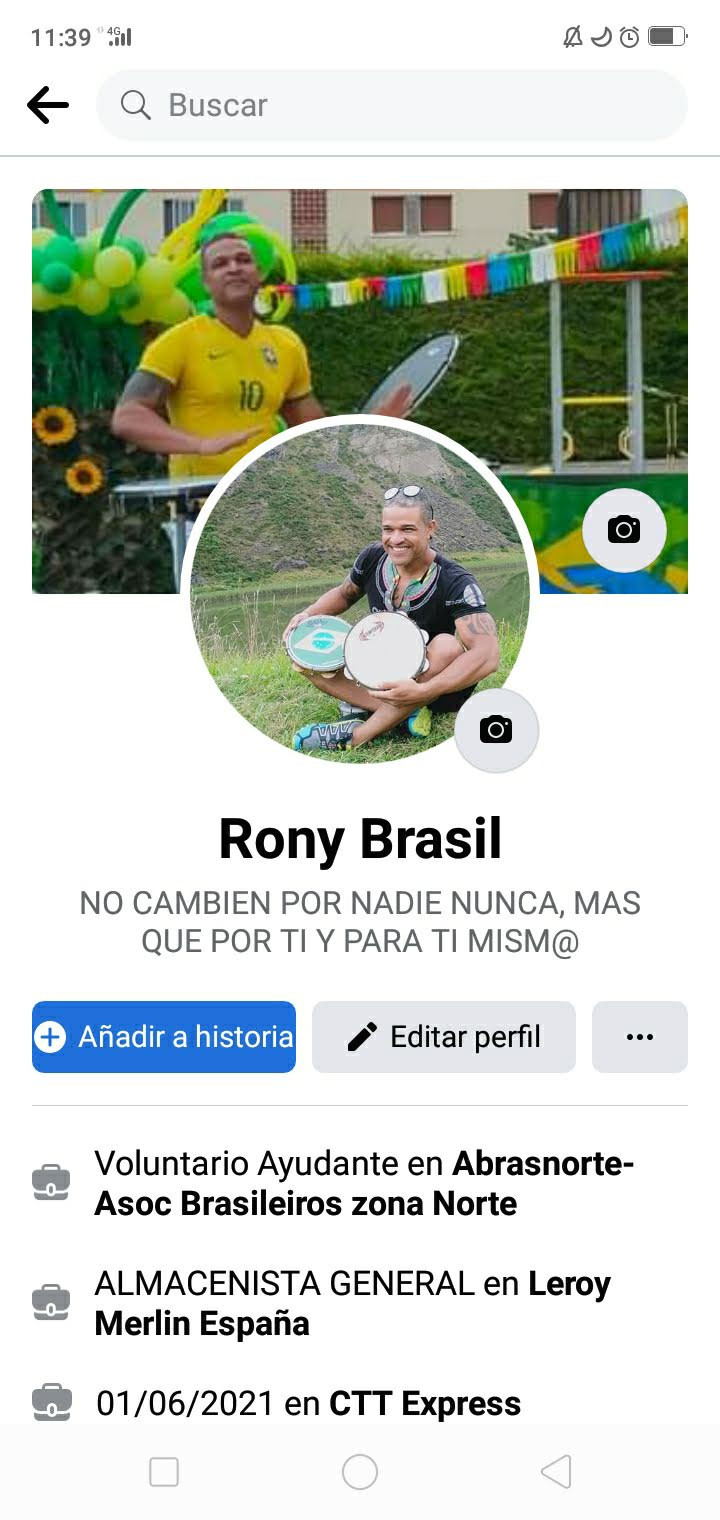Change the cover photo via camera icon
Image resolution: width=720 pixels, height=1520 pixels.
click(624, 530)
